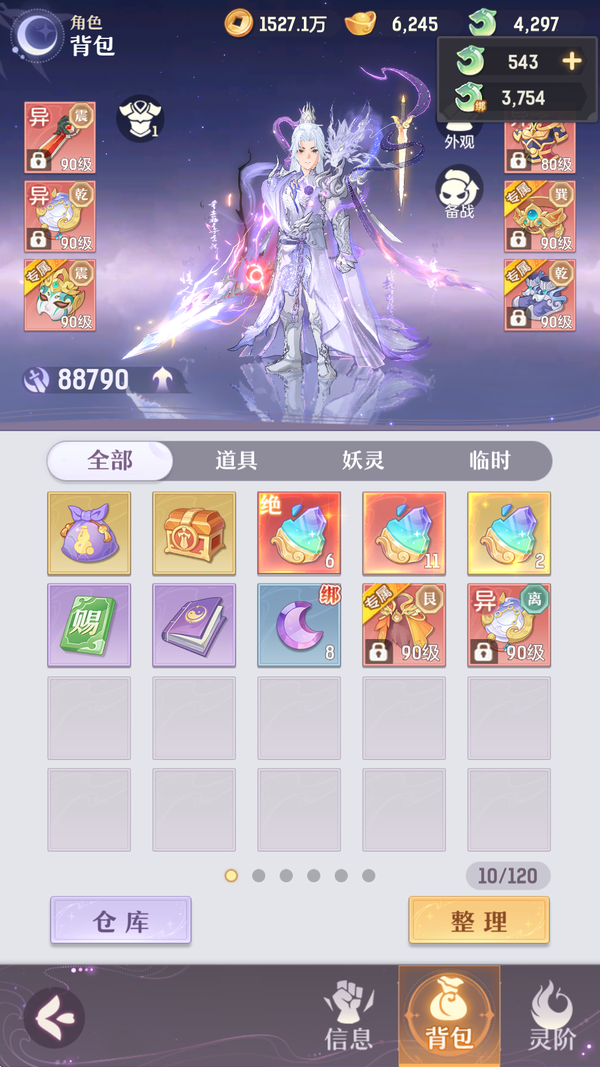The height and width of the screenshot is (1067, 600).
Task: Open the 备战 battle prep button
Action: point(459,192)
